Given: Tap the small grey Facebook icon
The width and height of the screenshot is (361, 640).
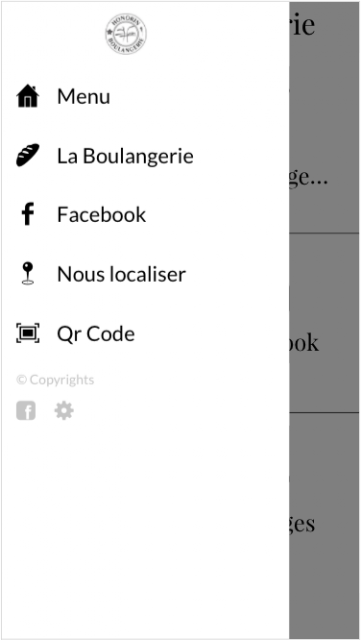Looking at the screenshot, I should 26,411.
